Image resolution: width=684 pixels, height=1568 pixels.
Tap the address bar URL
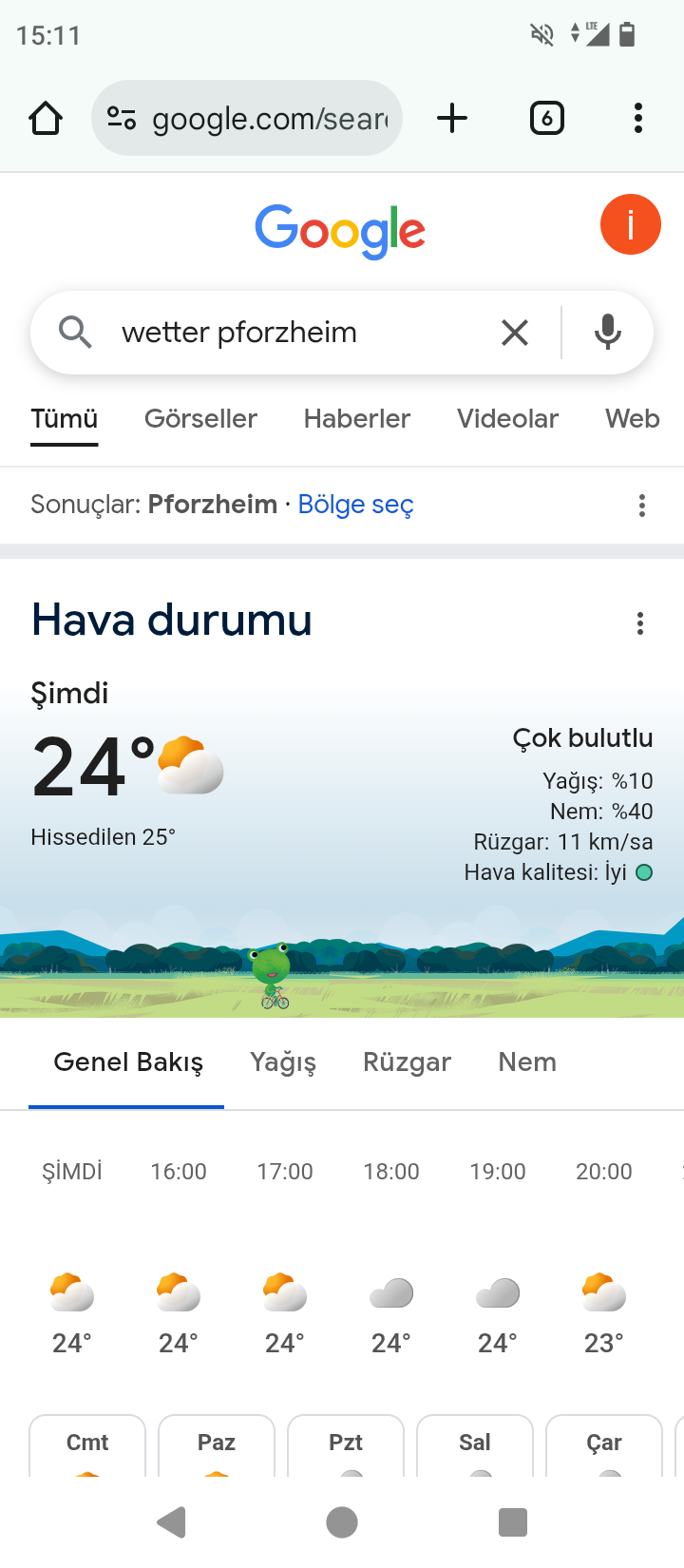point(268,119)
